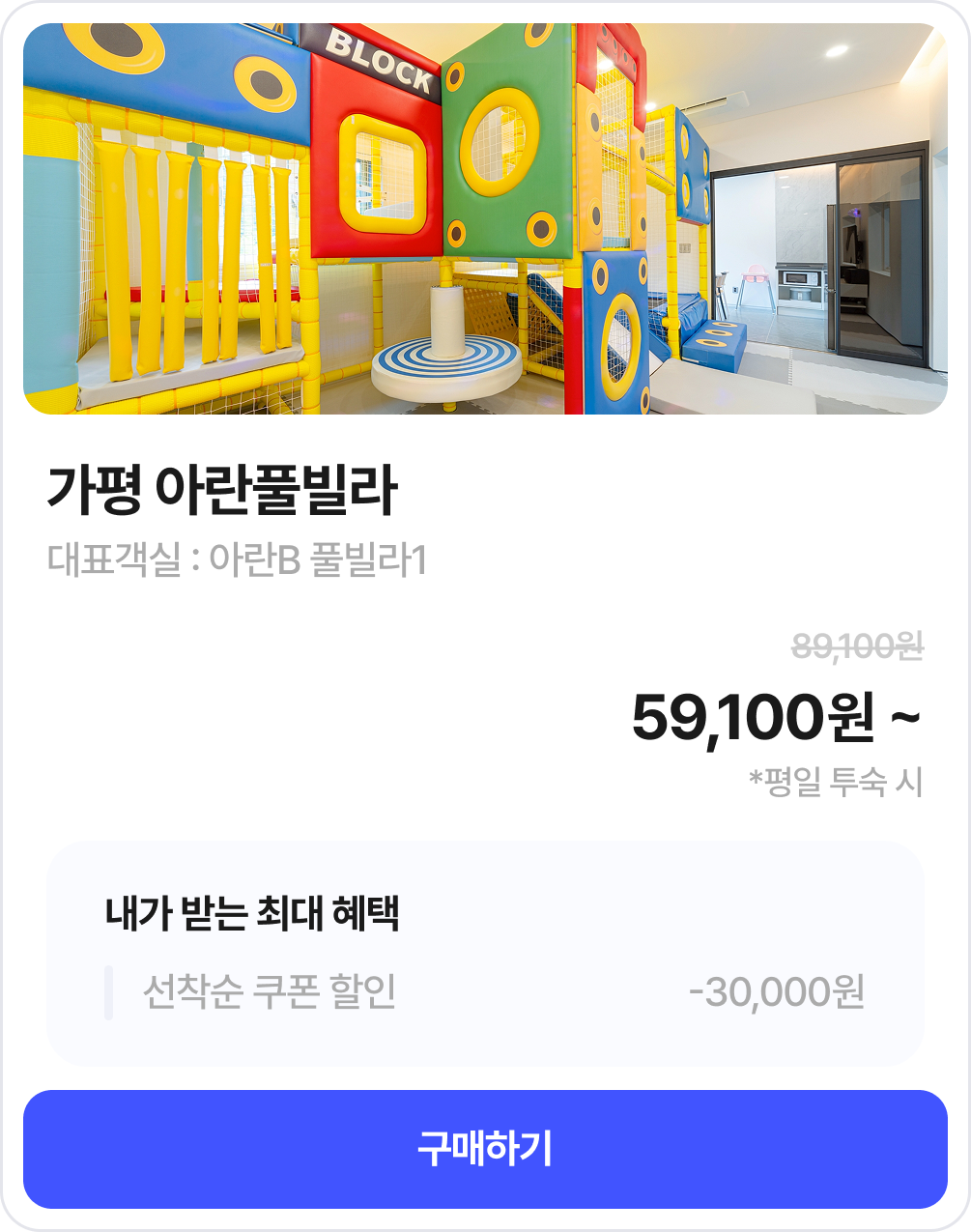Tap the 구매하기 purchase button
Screen dimensions: 971x1232
[x=485, y=1149]
